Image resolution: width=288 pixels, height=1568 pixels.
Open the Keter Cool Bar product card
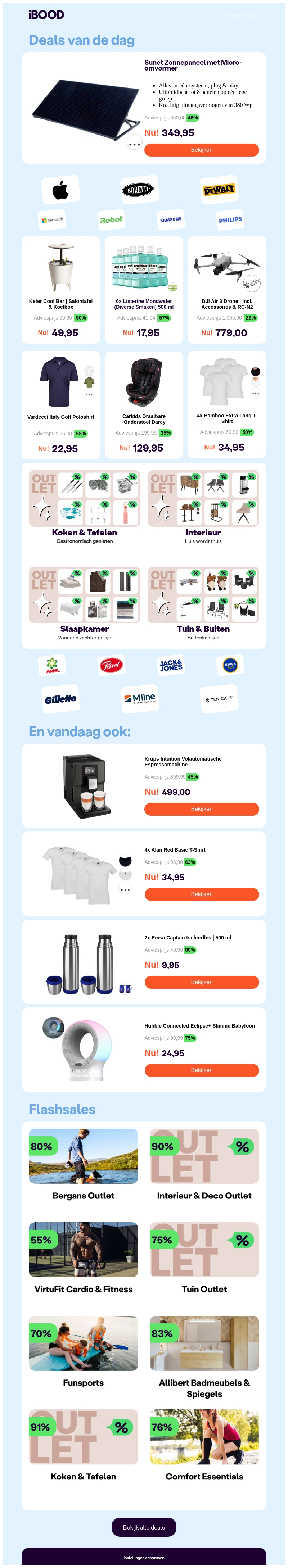(x=61, y=290)
